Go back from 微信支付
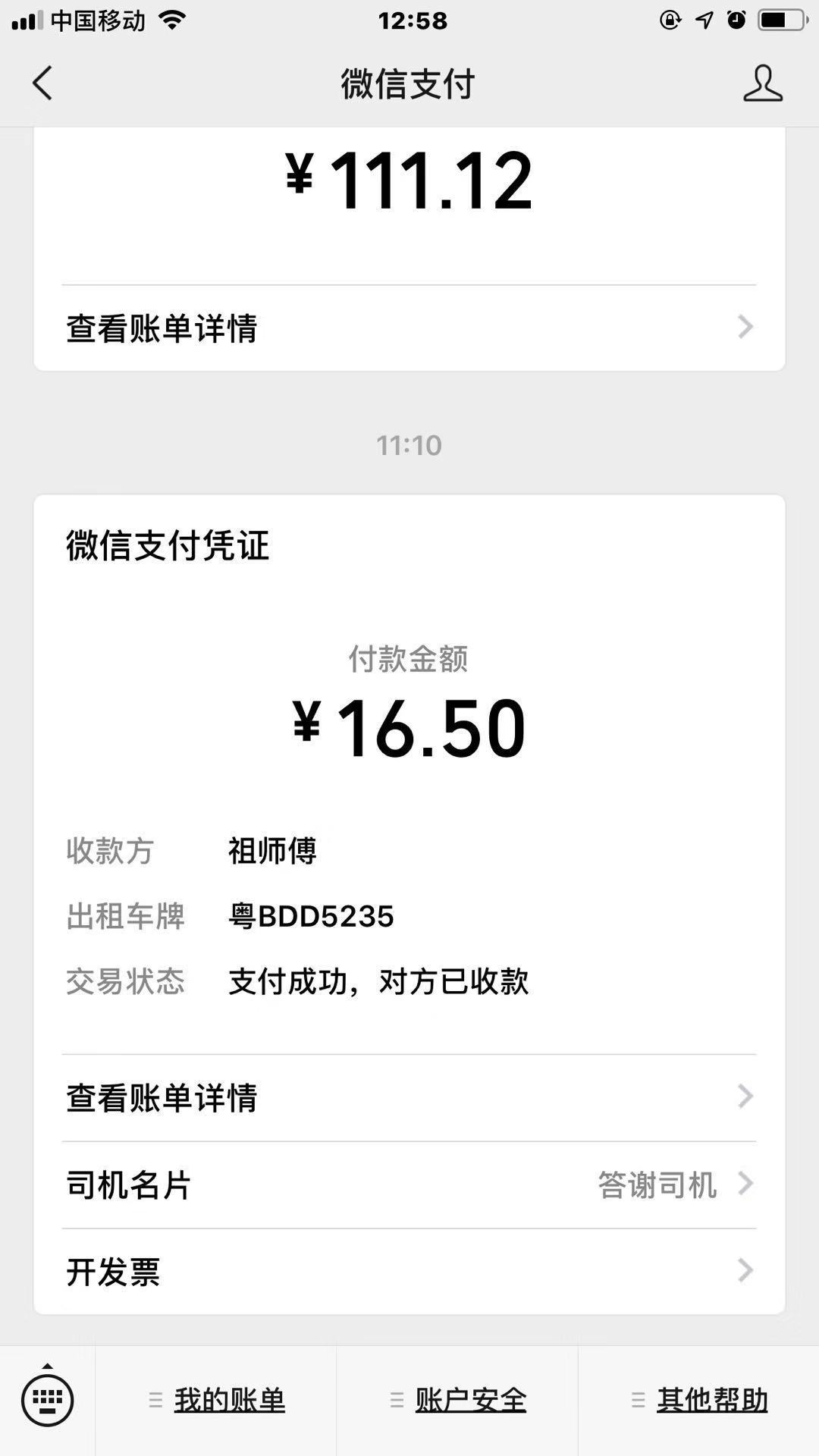 coord(43,83)
